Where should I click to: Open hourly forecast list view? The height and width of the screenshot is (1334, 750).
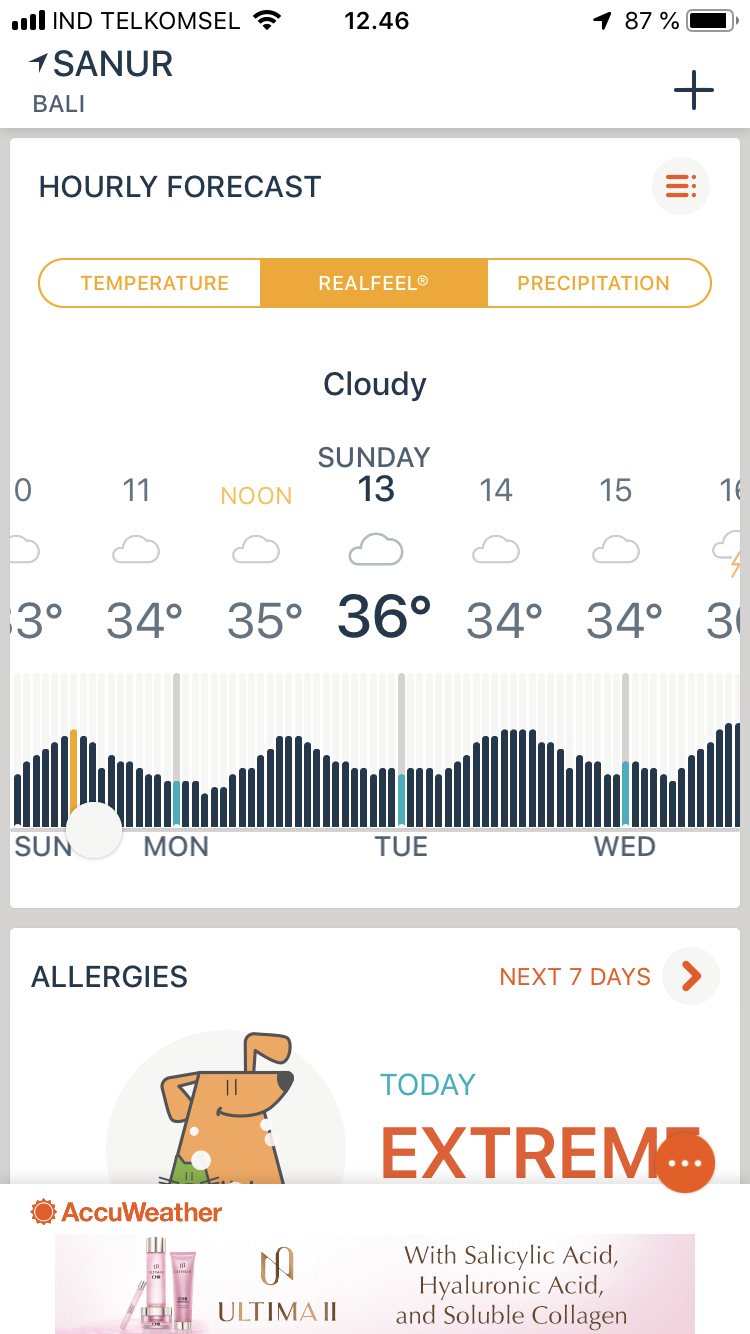680,186
